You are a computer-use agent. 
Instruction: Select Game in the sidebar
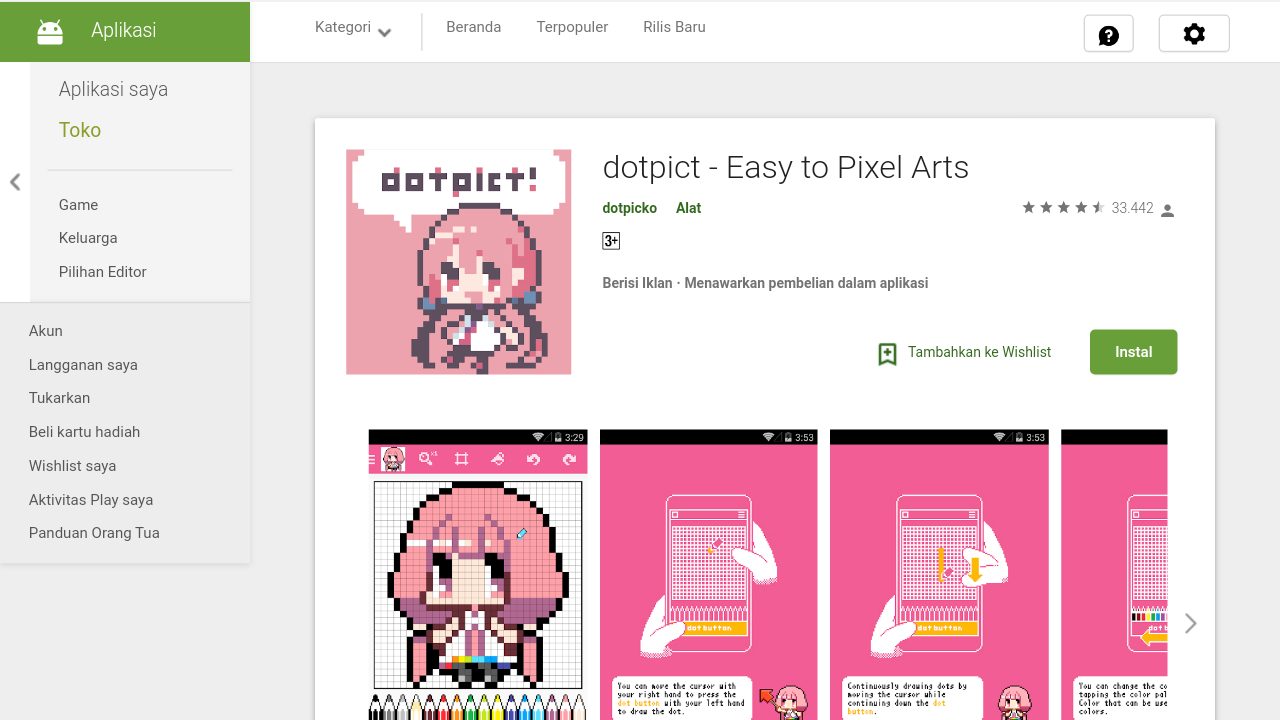tap(78, 205)
